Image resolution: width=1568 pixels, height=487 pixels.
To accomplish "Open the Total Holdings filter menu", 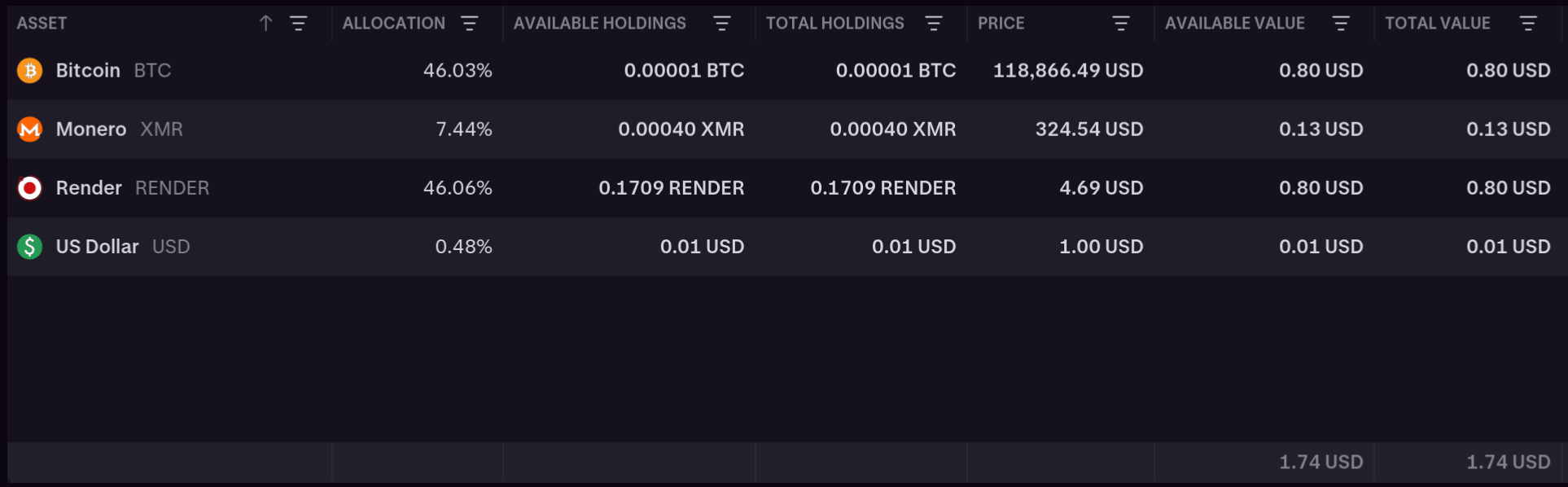I will [934, 24].
